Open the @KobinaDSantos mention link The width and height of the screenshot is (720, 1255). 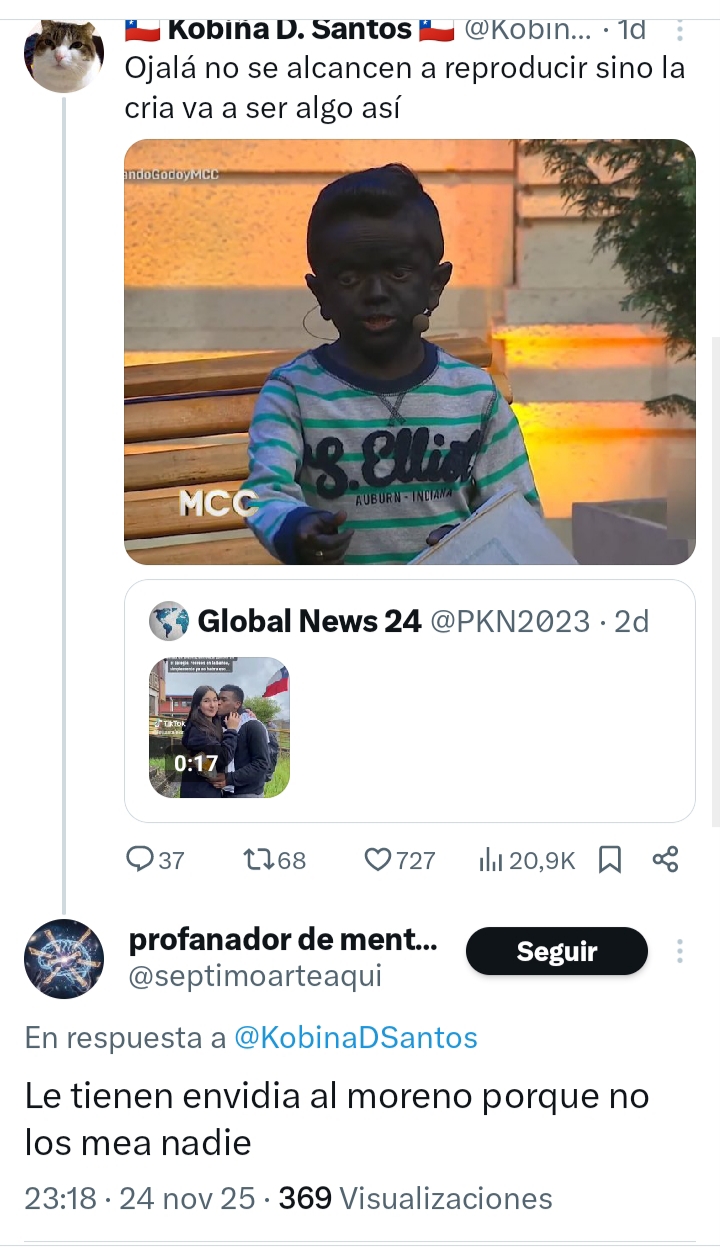coord(355,1038)
